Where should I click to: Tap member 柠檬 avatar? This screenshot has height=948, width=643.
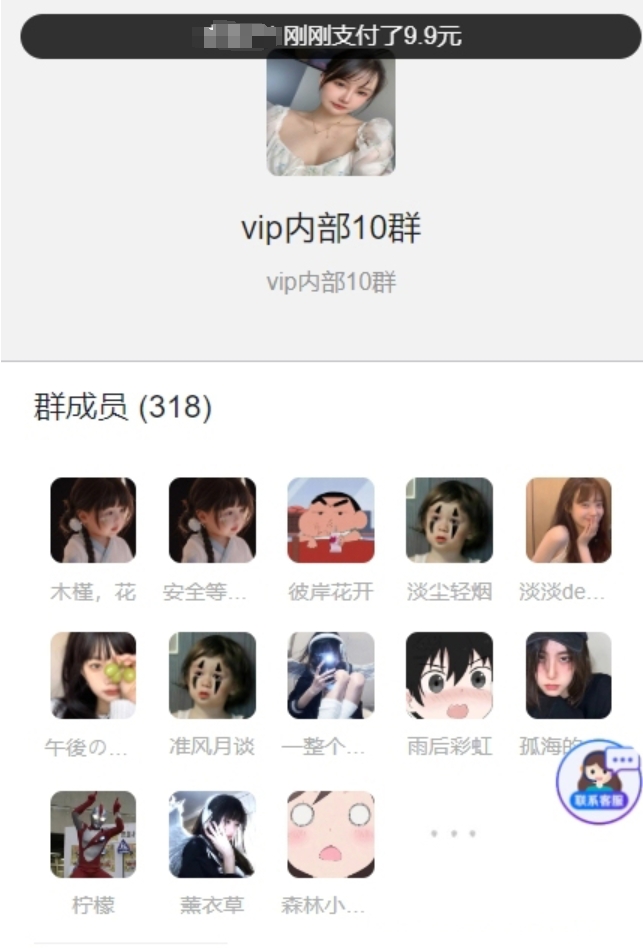tap(93, 834)
